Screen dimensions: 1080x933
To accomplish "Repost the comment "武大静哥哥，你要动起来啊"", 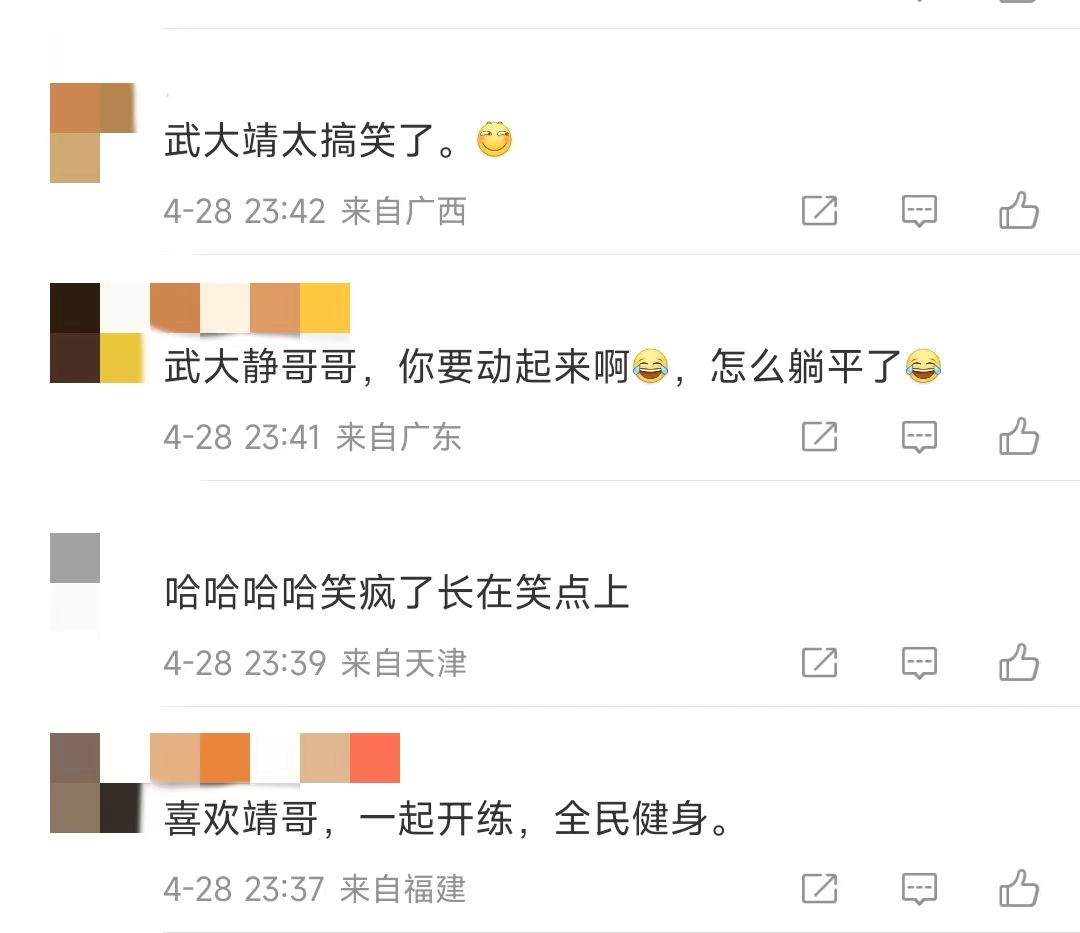I will [819, 437].
